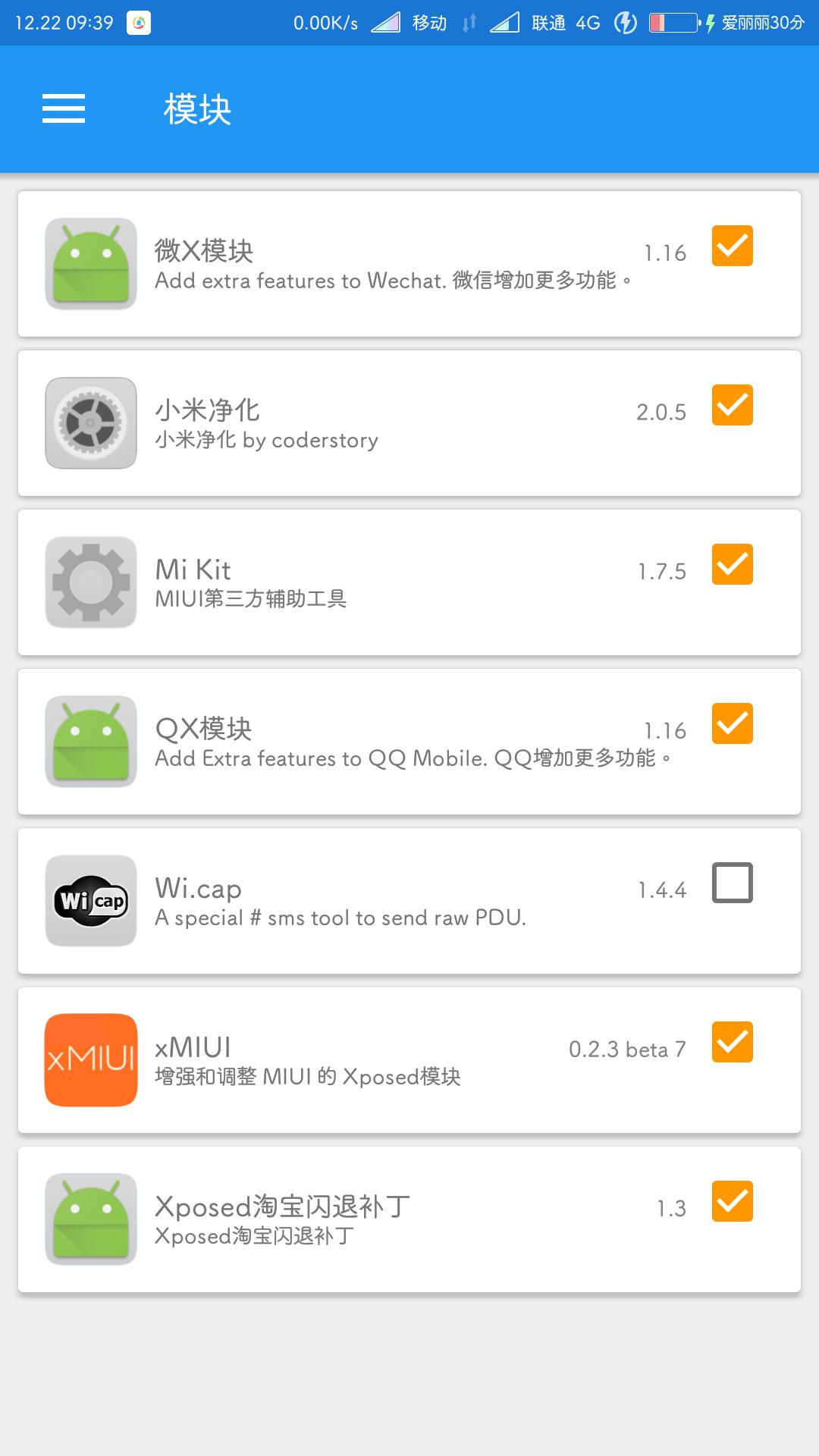819x1456 pixels.
Task: Click the Wi.cap module icon
Action: [90, 902]
